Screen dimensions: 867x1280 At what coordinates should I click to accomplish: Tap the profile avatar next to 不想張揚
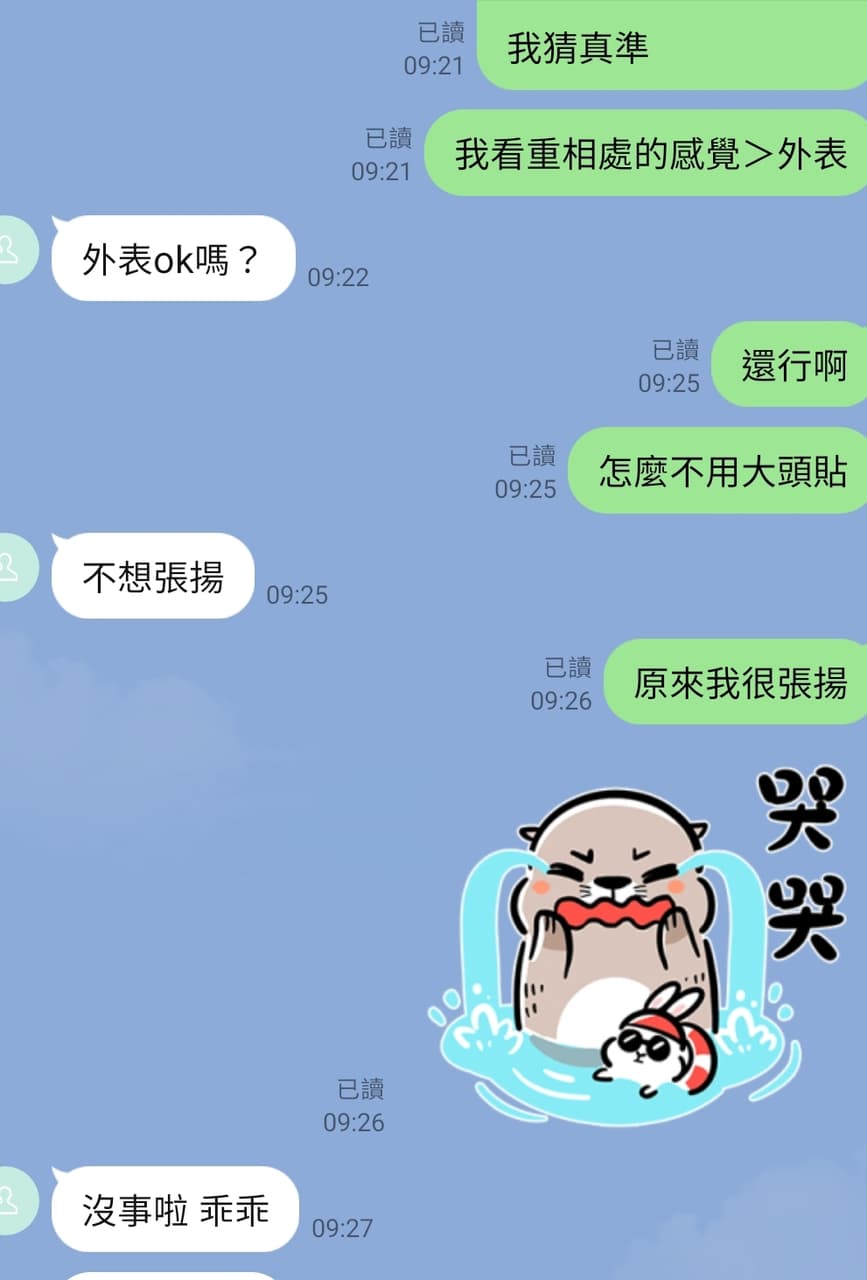pos(12,567)
